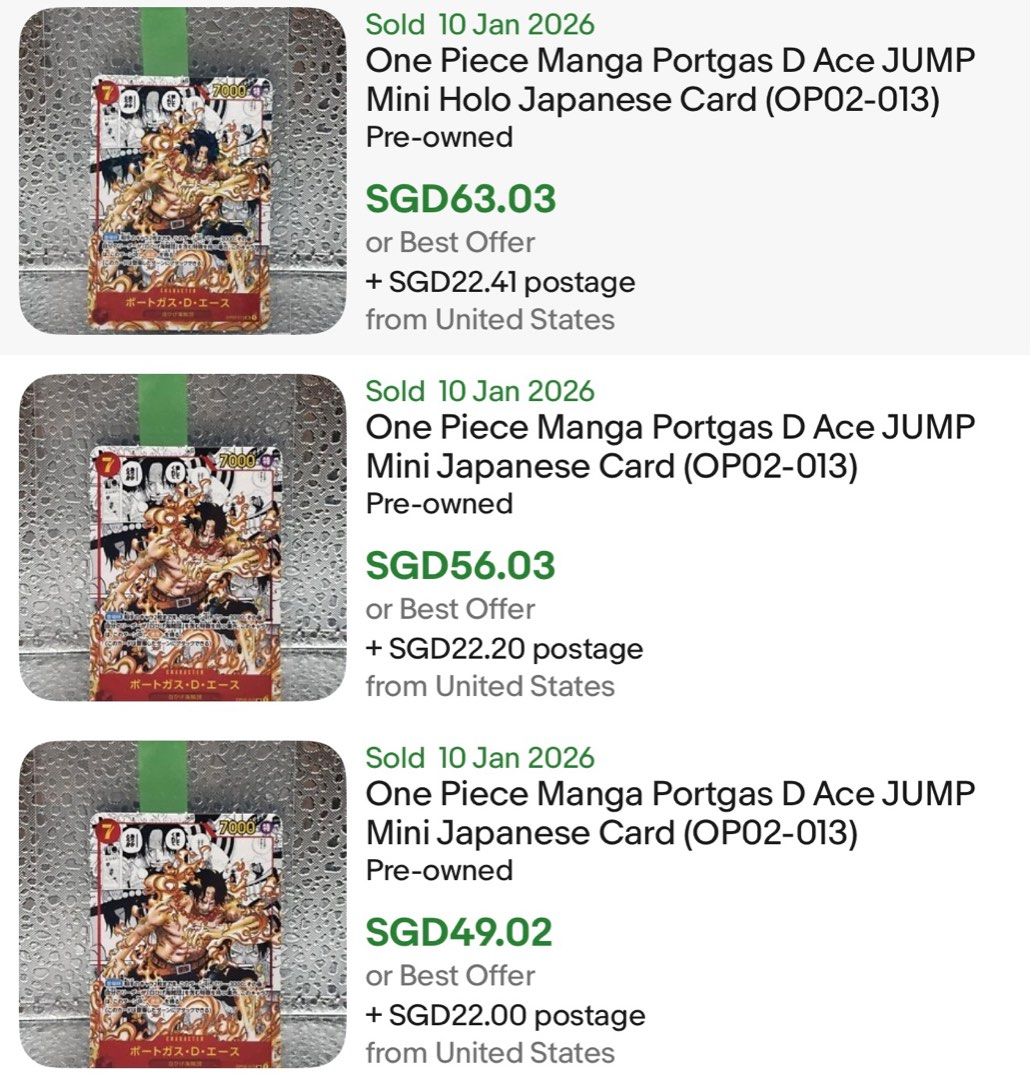Click 'or Best Offer' under SGD49.02
Screen dimensions: 1031x1080
click(x=451, y=974)
